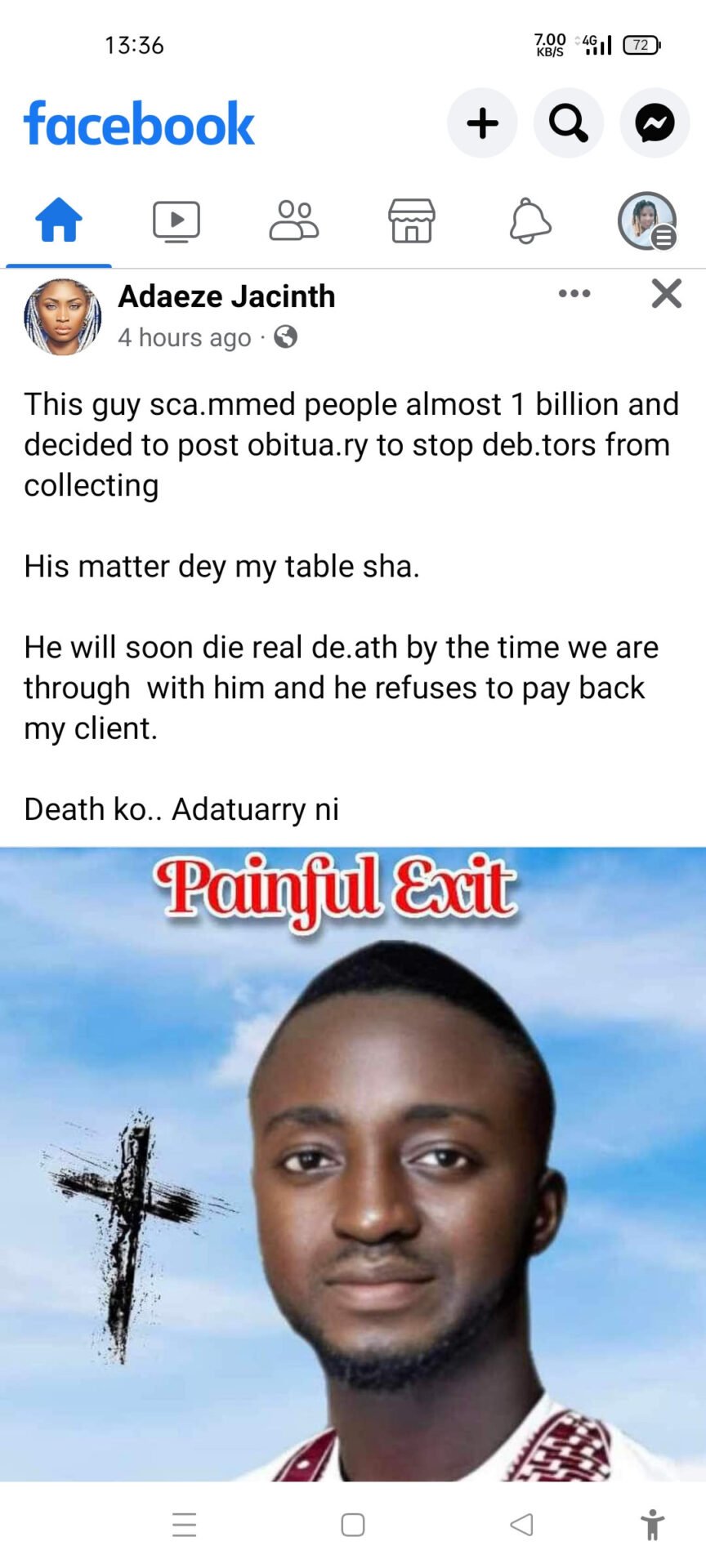The width and height of the screenshot is (706, 1568).
Task: Open the Friends tab
Action: (x=294, y=220)
